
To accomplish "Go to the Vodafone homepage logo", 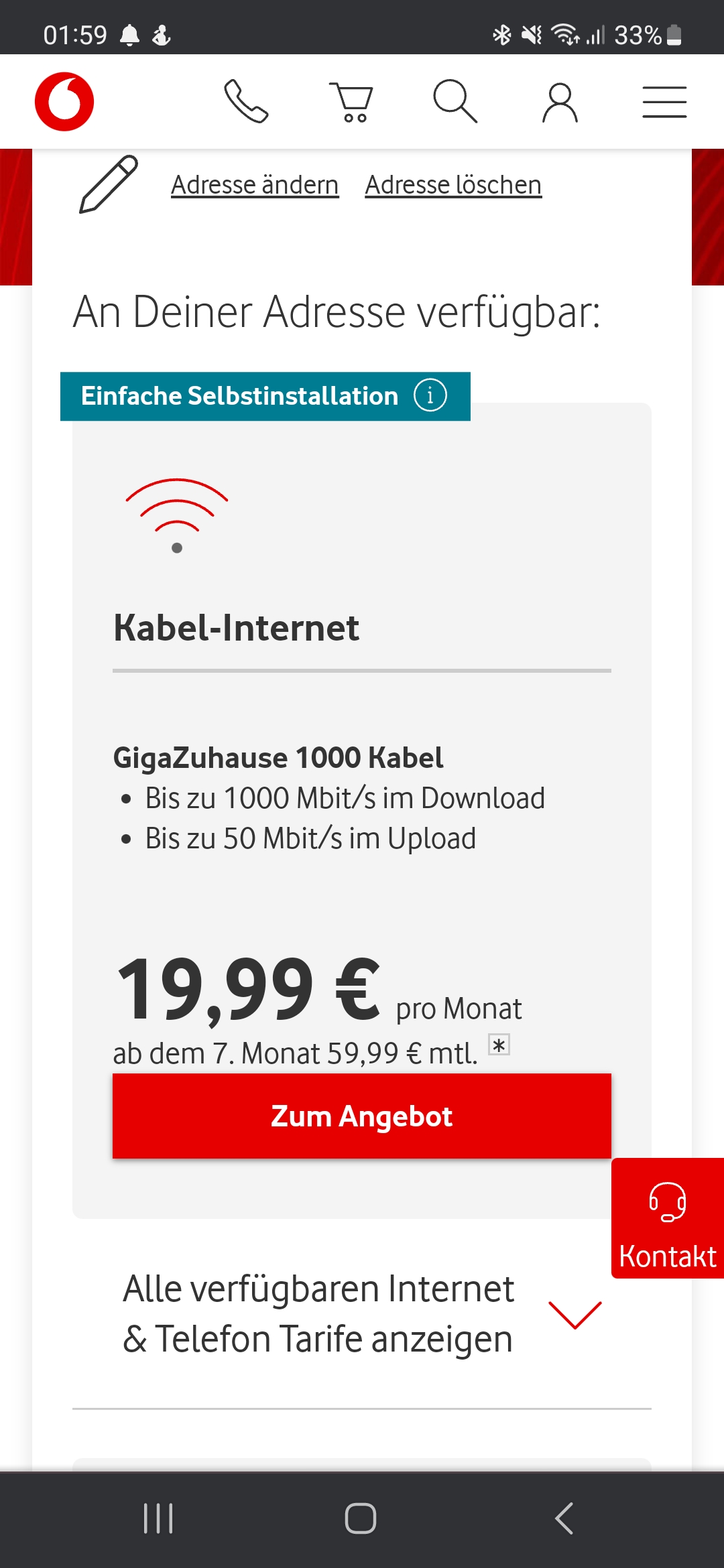I will point(64,102).
